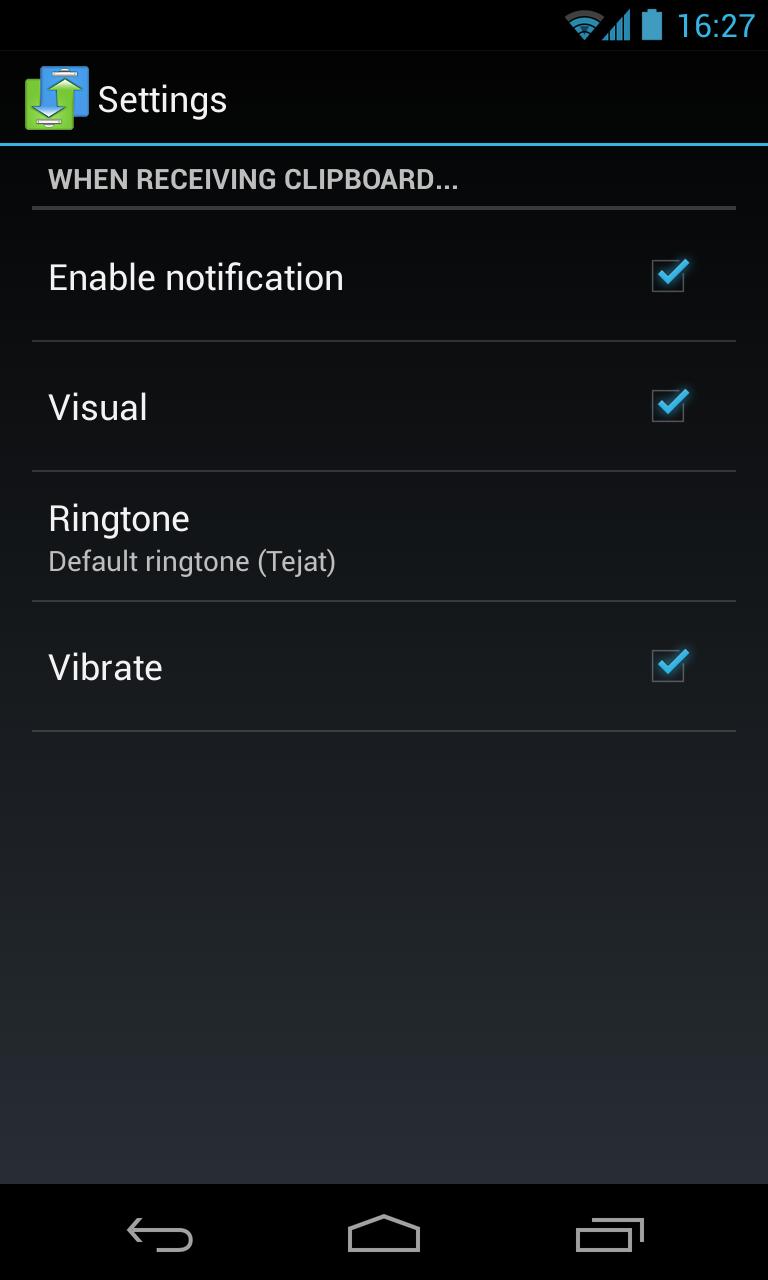
Task: Disable the Enable notification checkbox
Action: tap(668, 276)
